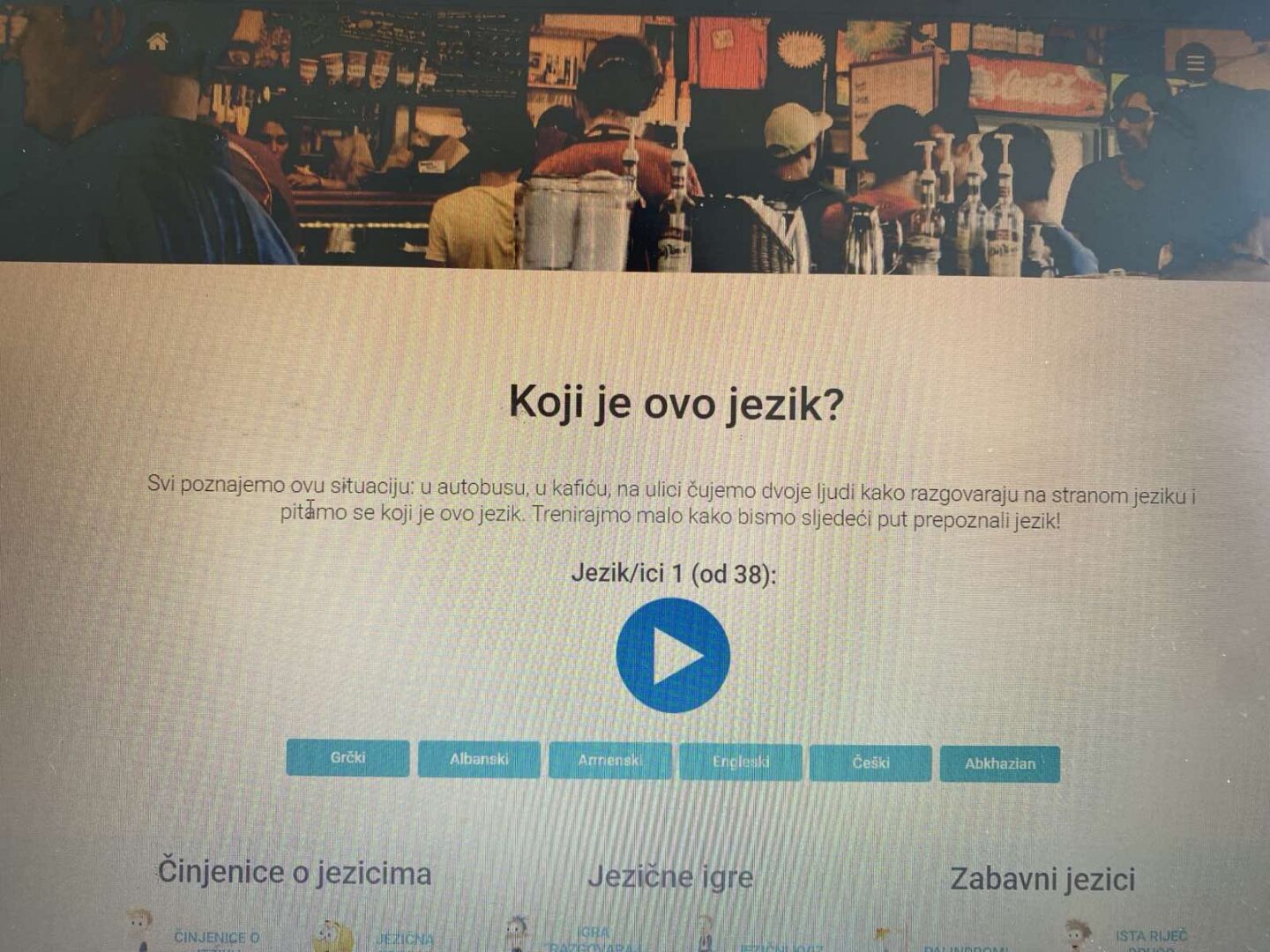Choose Grčki as the answer
Screen dimensions: 1270x952
(347, 758)
